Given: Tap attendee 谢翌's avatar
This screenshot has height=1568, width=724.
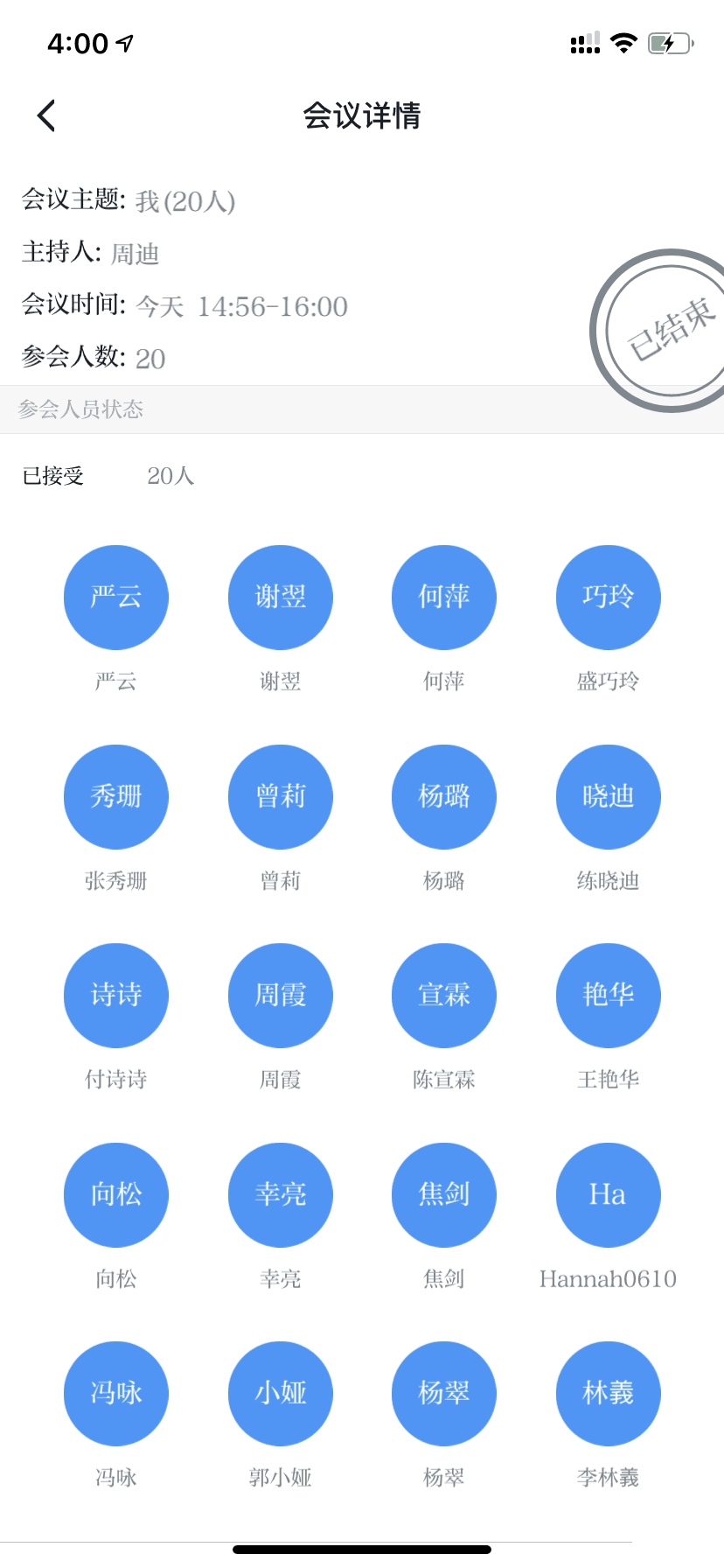Looking at the screenshot, I should click(x=281, y=598).
